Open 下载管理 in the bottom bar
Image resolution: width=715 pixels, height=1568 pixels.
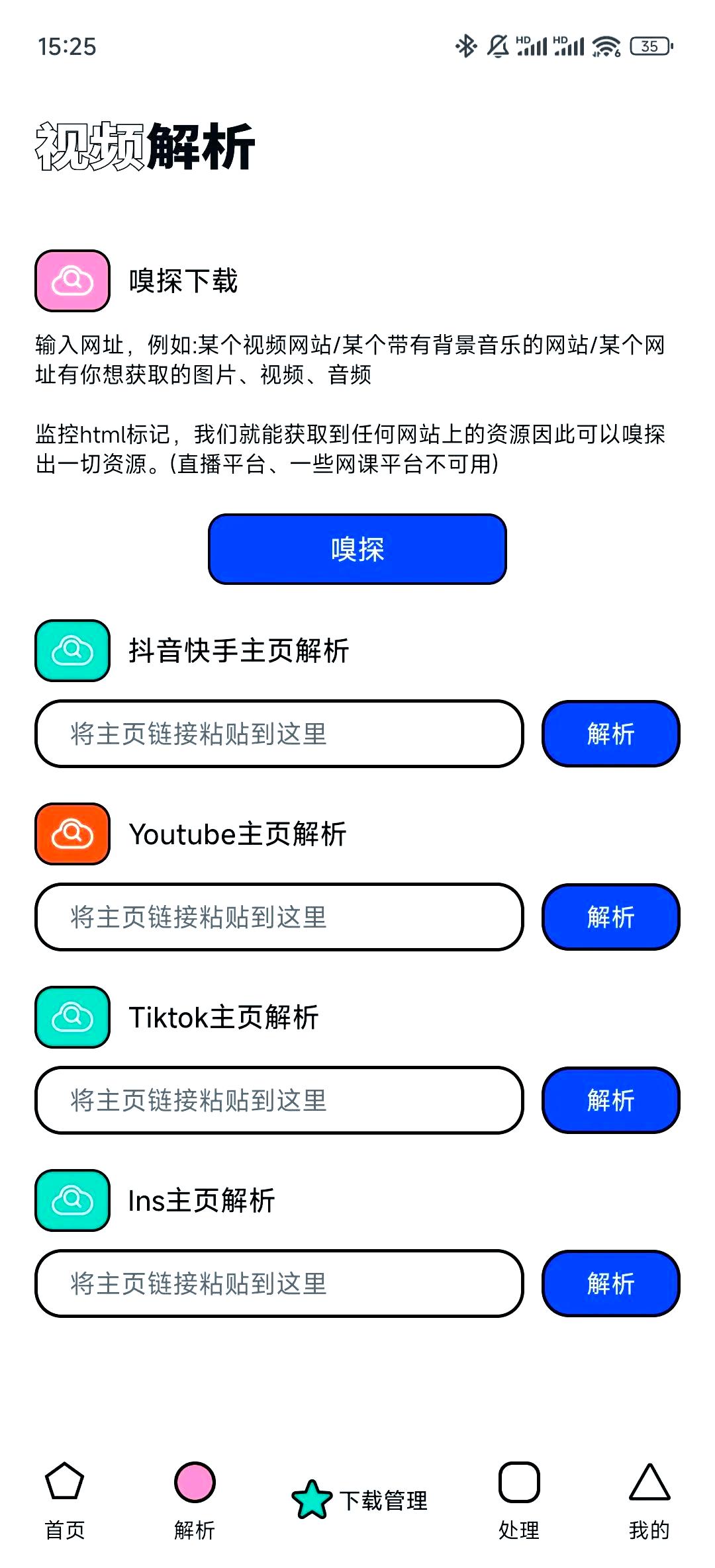pyautogui.click(x=359, y=1501)
